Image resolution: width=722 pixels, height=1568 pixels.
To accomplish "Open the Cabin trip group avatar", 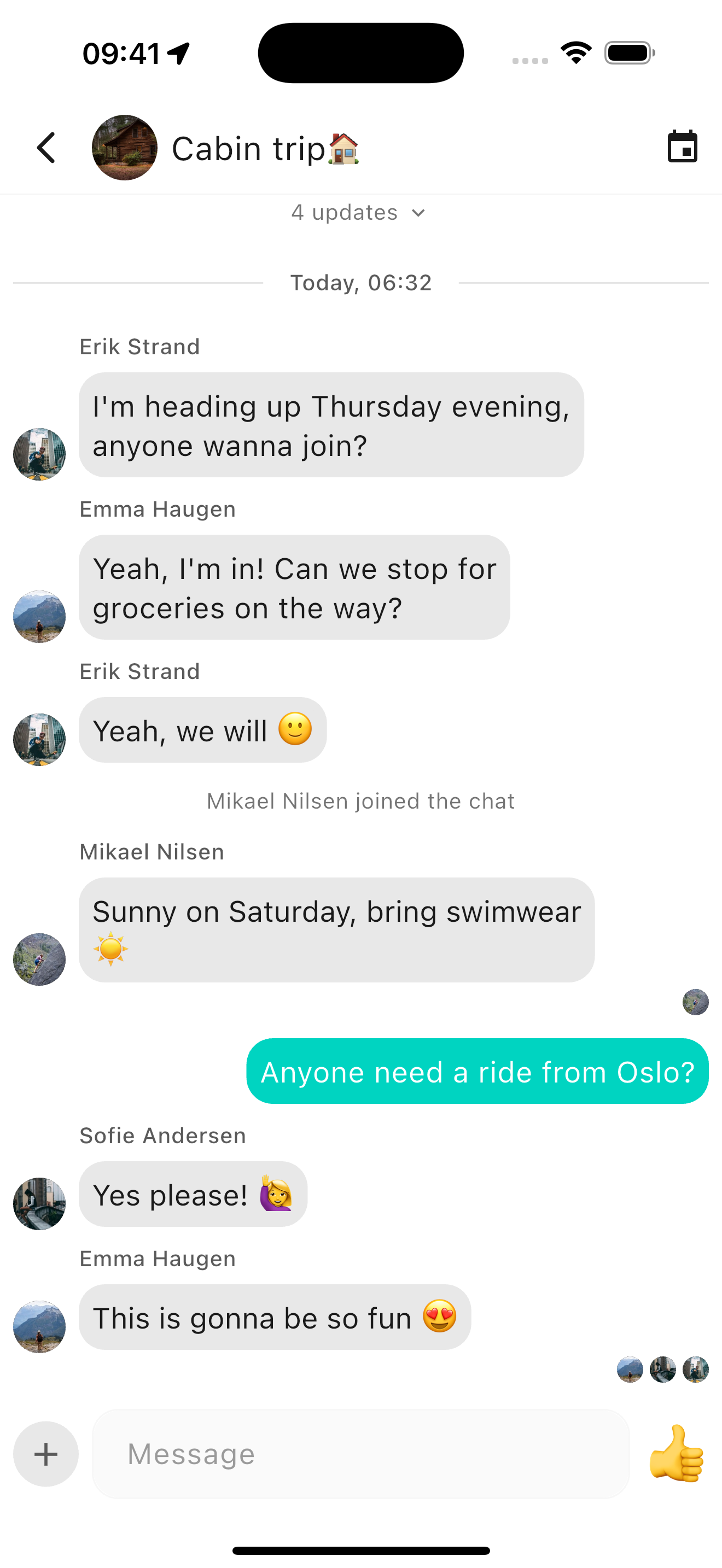I will click(125, 148).
